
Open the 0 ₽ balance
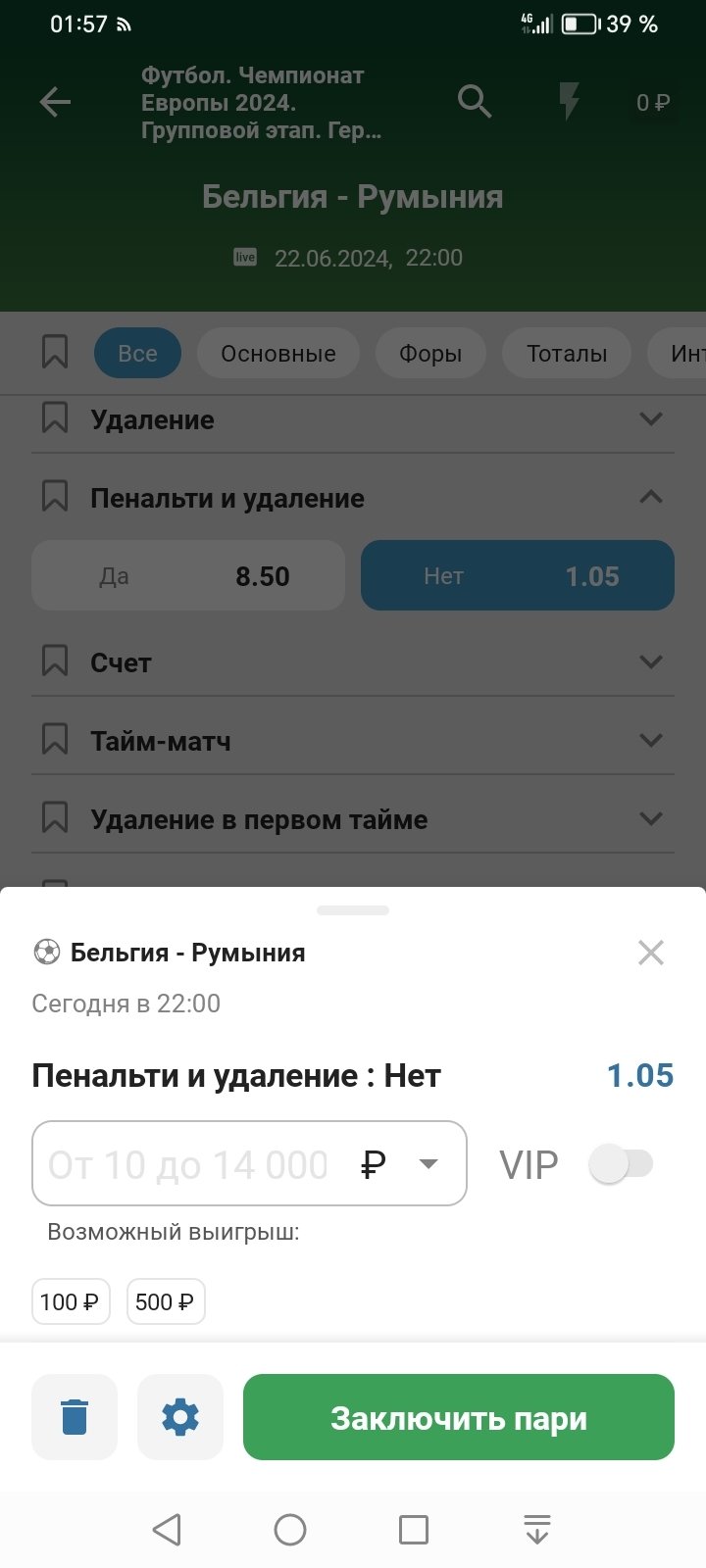tap(652, 103)
